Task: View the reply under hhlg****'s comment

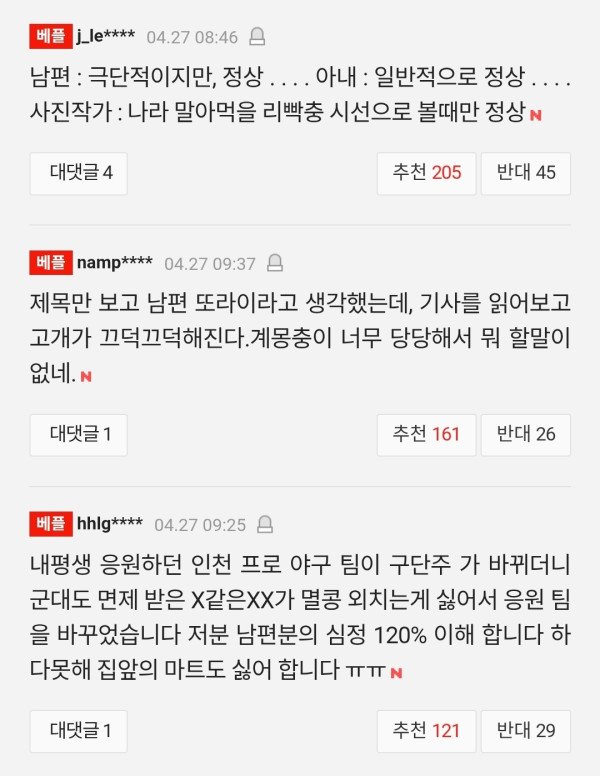Action: click(81, 731)
